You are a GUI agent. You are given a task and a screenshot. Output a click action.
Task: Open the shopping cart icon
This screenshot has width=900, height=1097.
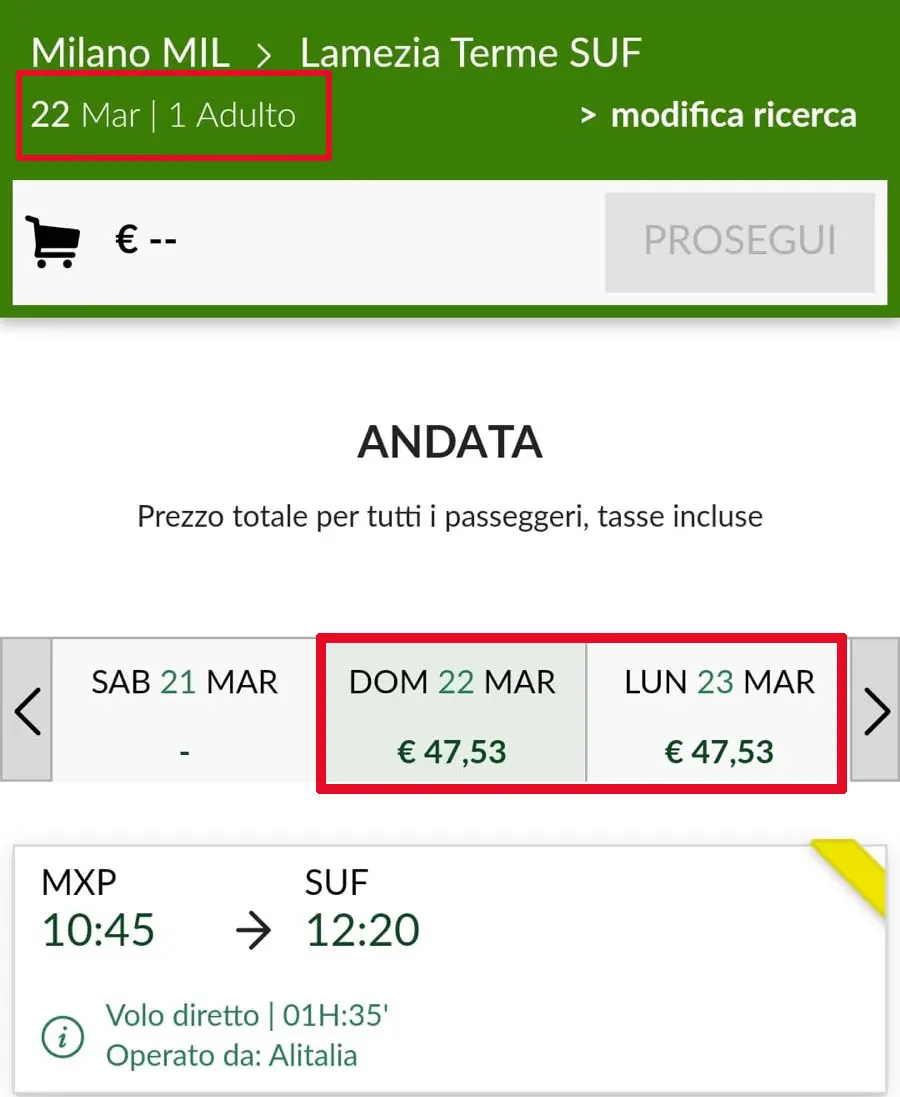click(53, 241)
